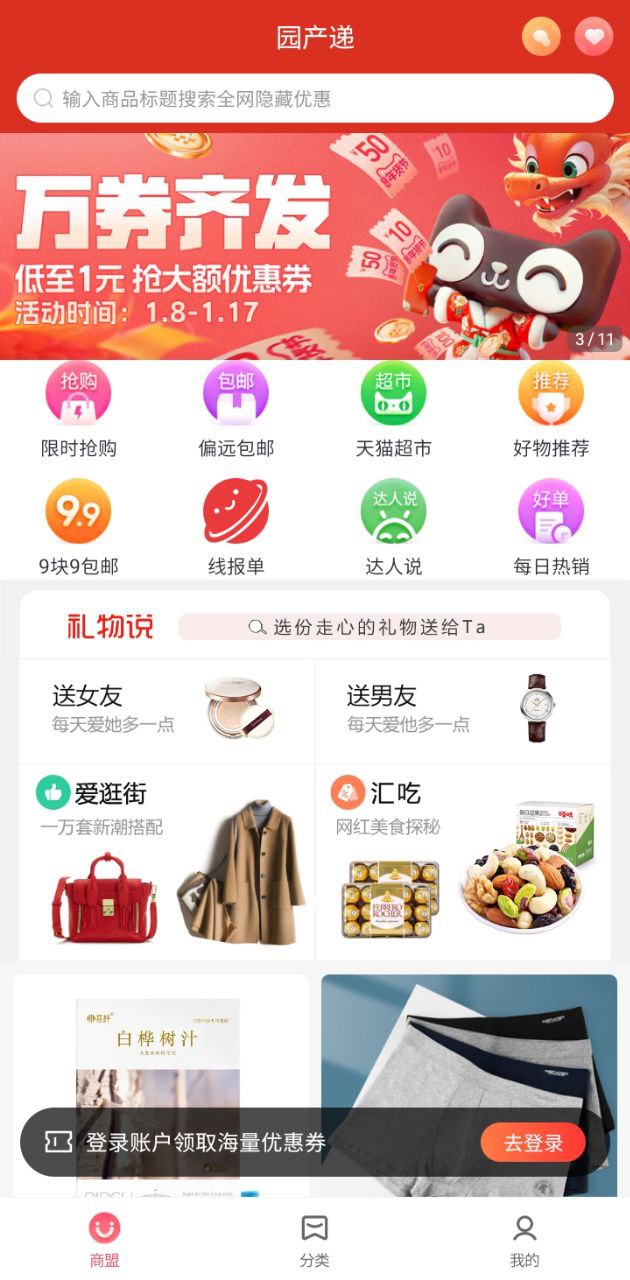The image size is (630, 1280).
Task: Tap the product title search box
Action: pos(315,98)
